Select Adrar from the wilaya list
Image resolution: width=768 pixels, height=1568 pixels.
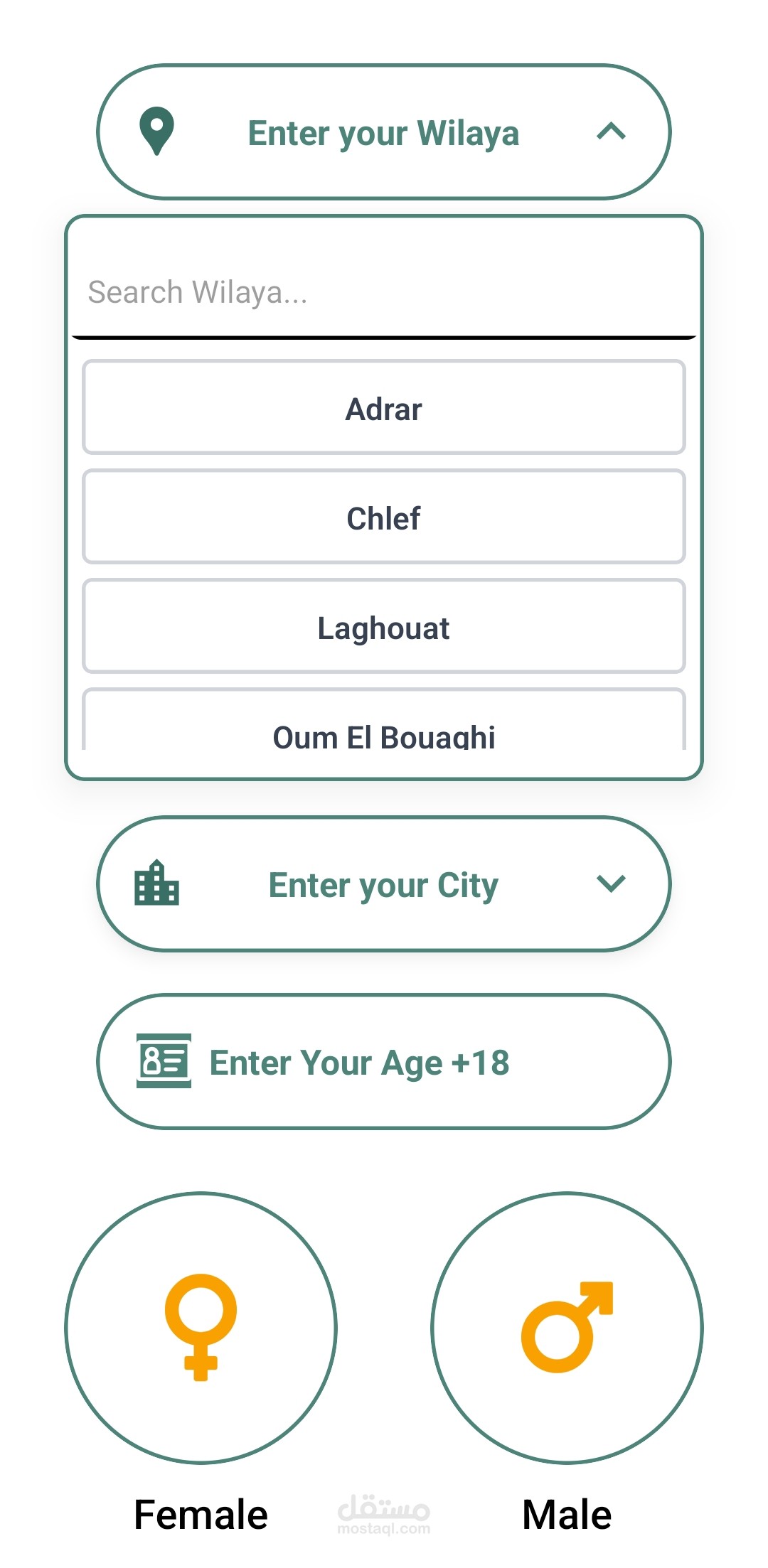[x=384, y=407]
